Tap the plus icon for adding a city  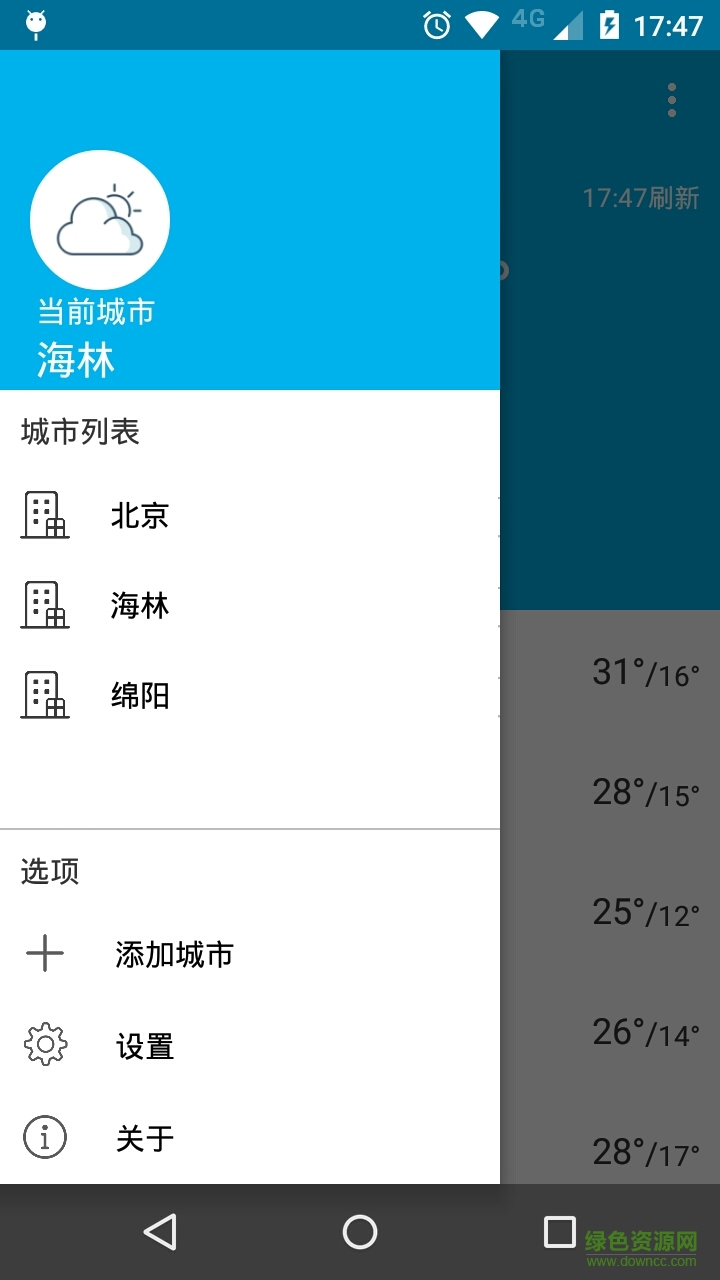point(45,954)
